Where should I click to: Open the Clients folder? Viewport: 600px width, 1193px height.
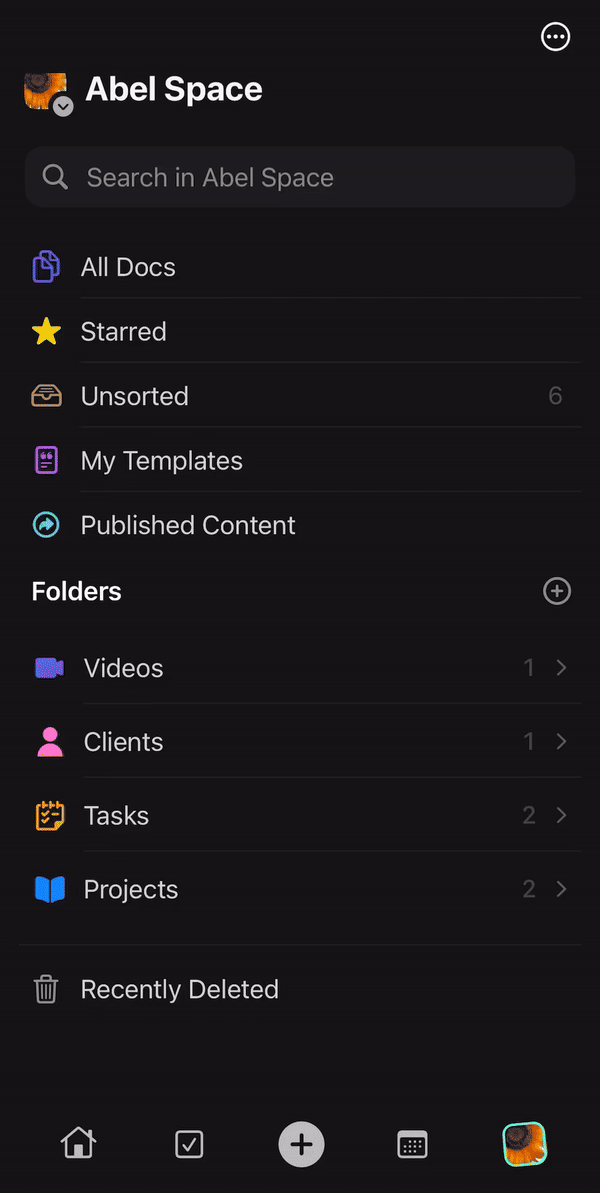point(300,742)
